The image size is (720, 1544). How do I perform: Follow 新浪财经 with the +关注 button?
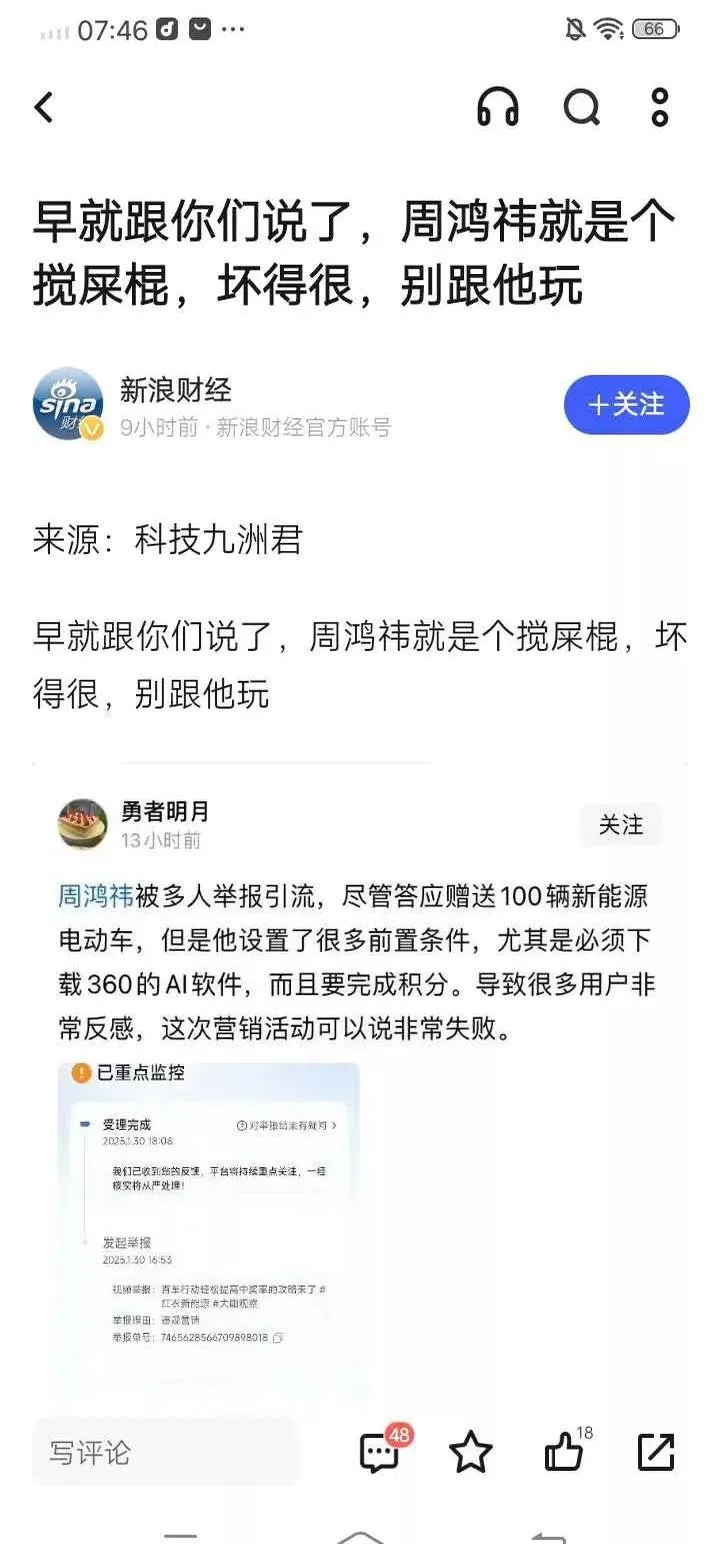pos(626,405)
